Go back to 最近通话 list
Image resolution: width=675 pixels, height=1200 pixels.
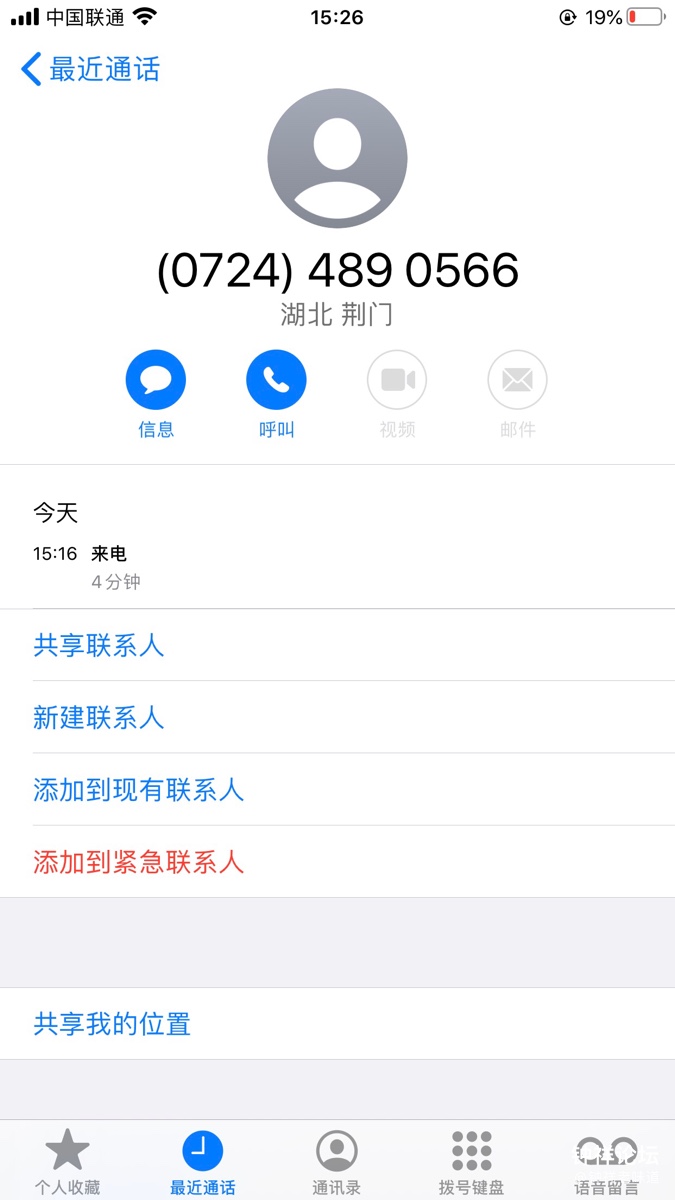point(90,69)
